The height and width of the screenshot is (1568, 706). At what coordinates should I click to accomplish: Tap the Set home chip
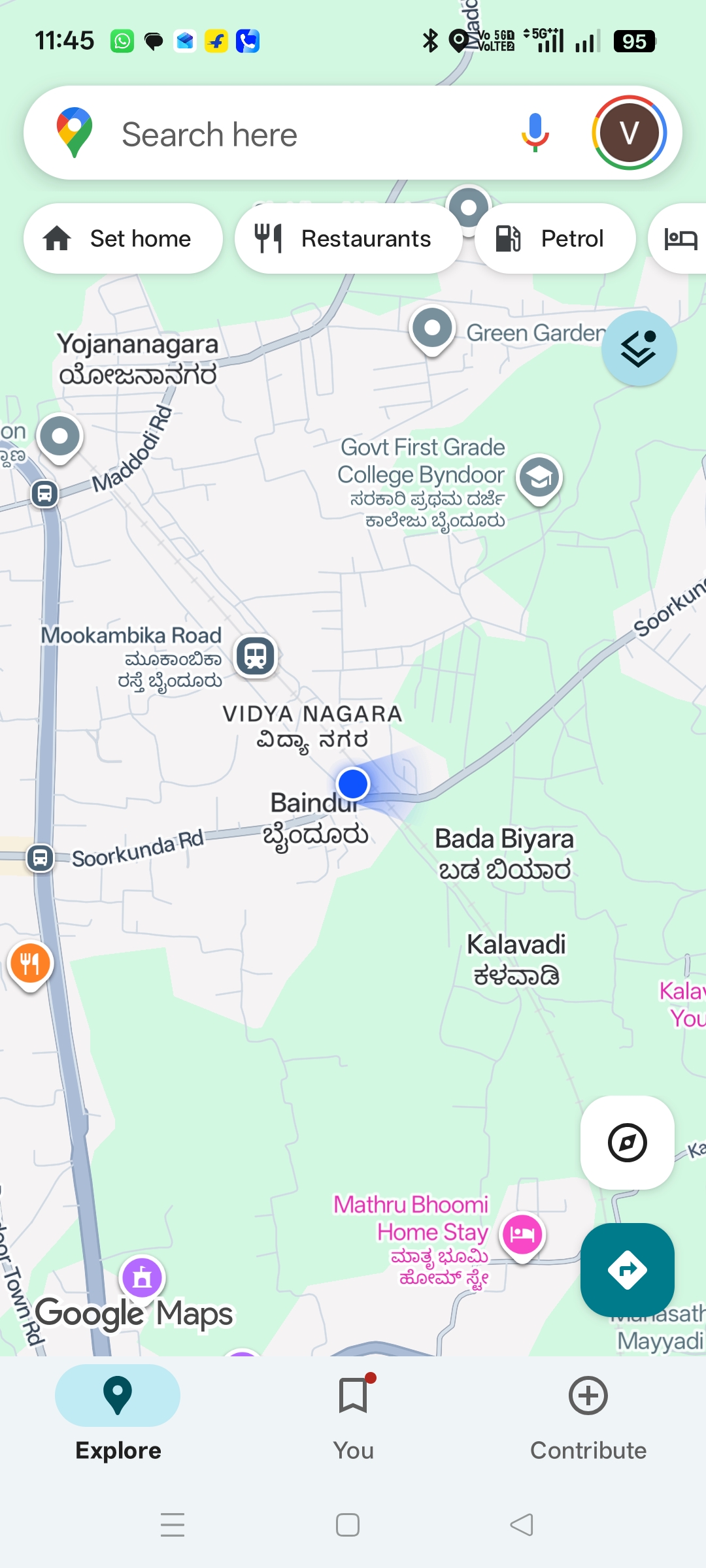click(x=123, y=238)
